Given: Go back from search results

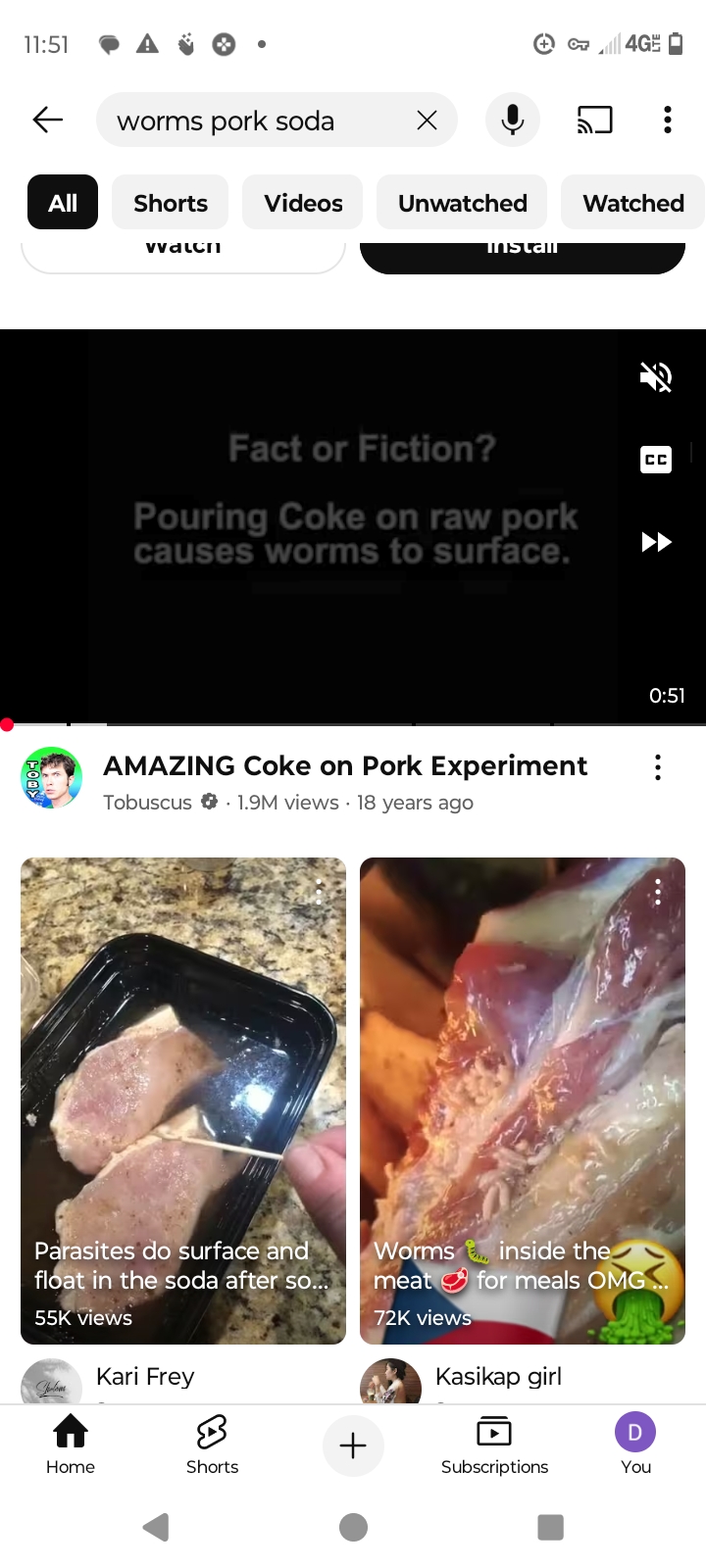Looking at the screenshot, I should (47, 120).
